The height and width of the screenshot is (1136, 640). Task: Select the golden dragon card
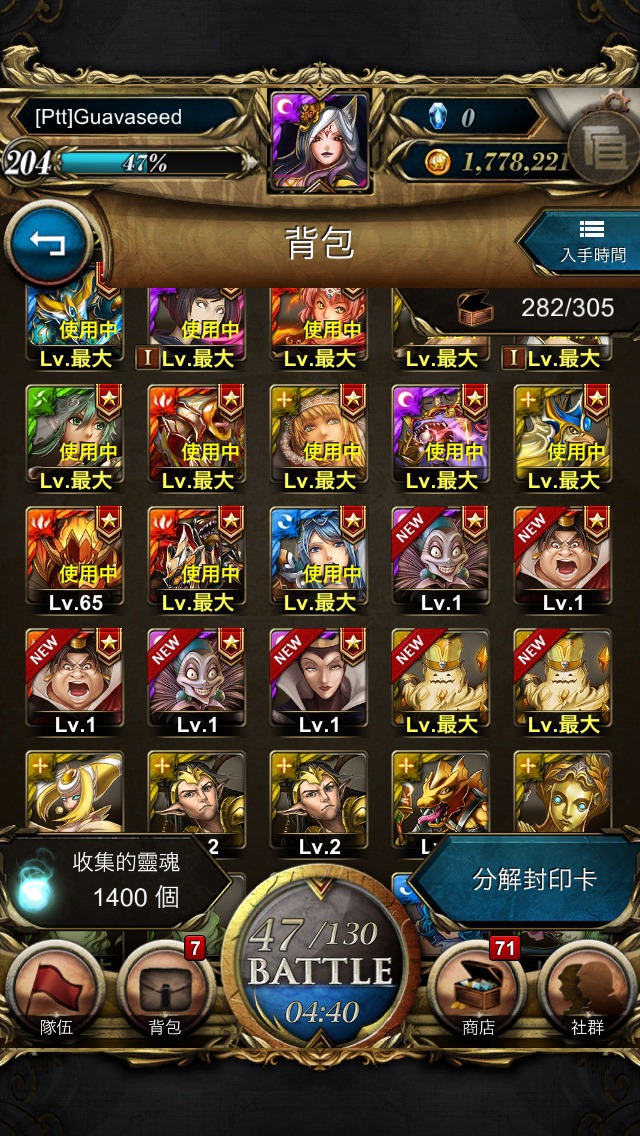pyautogui.click(x=441, y=797)
